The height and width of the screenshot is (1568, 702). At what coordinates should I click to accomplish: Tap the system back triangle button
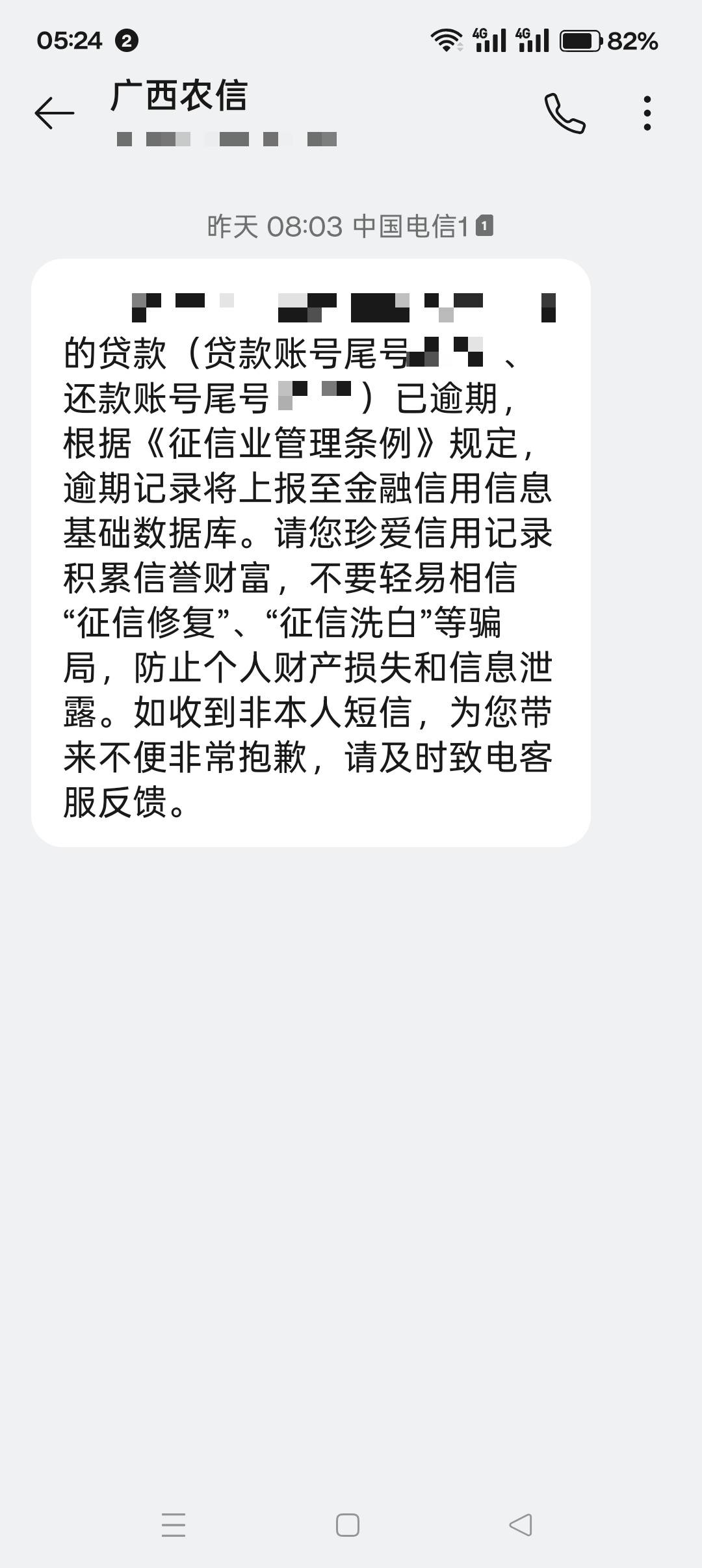coord(521,1524)
